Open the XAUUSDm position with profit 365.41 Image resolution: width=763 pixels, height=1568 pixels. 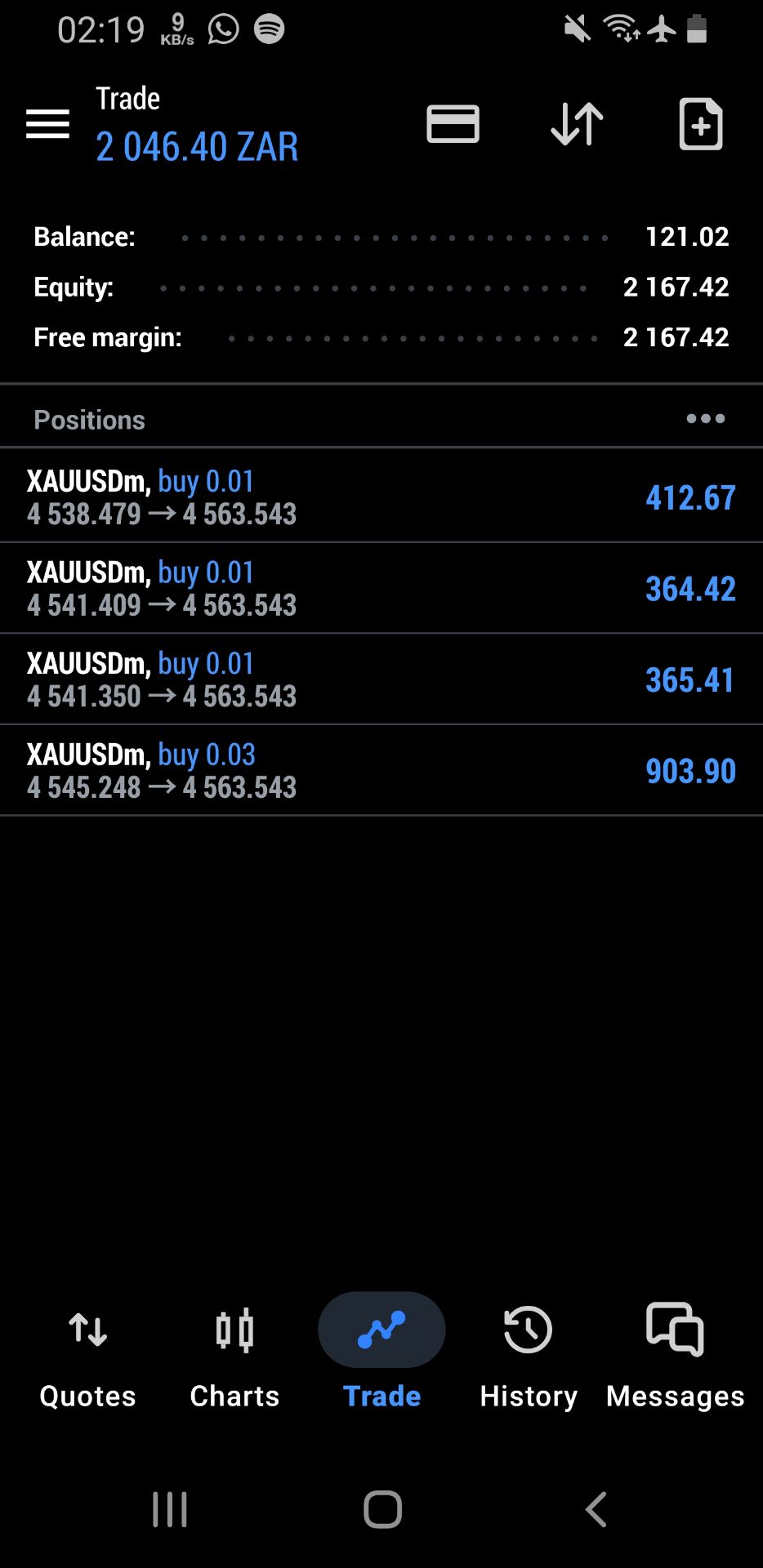pos(381,679)
